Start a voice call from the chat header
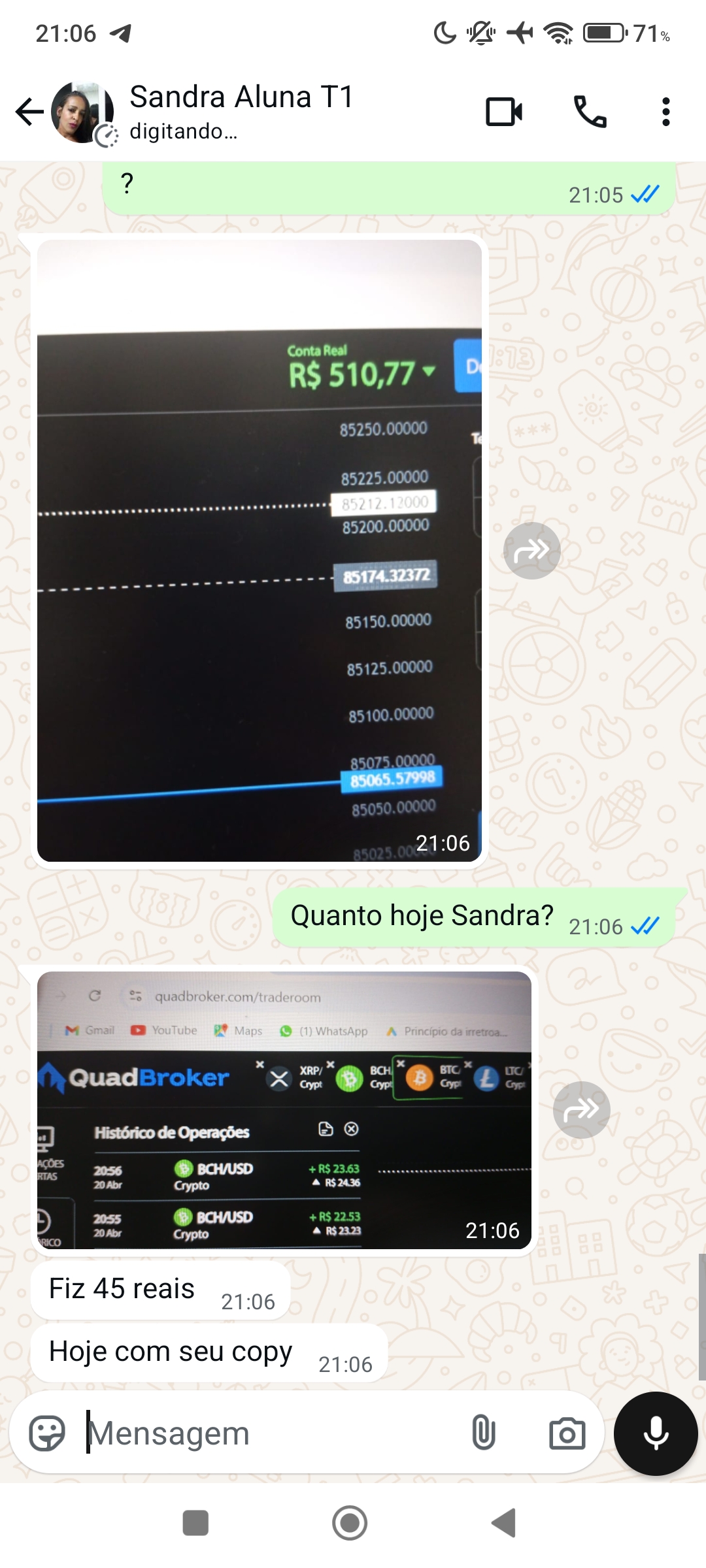The height and width of the screenshot is (1568, 706). tap(592, 111)
